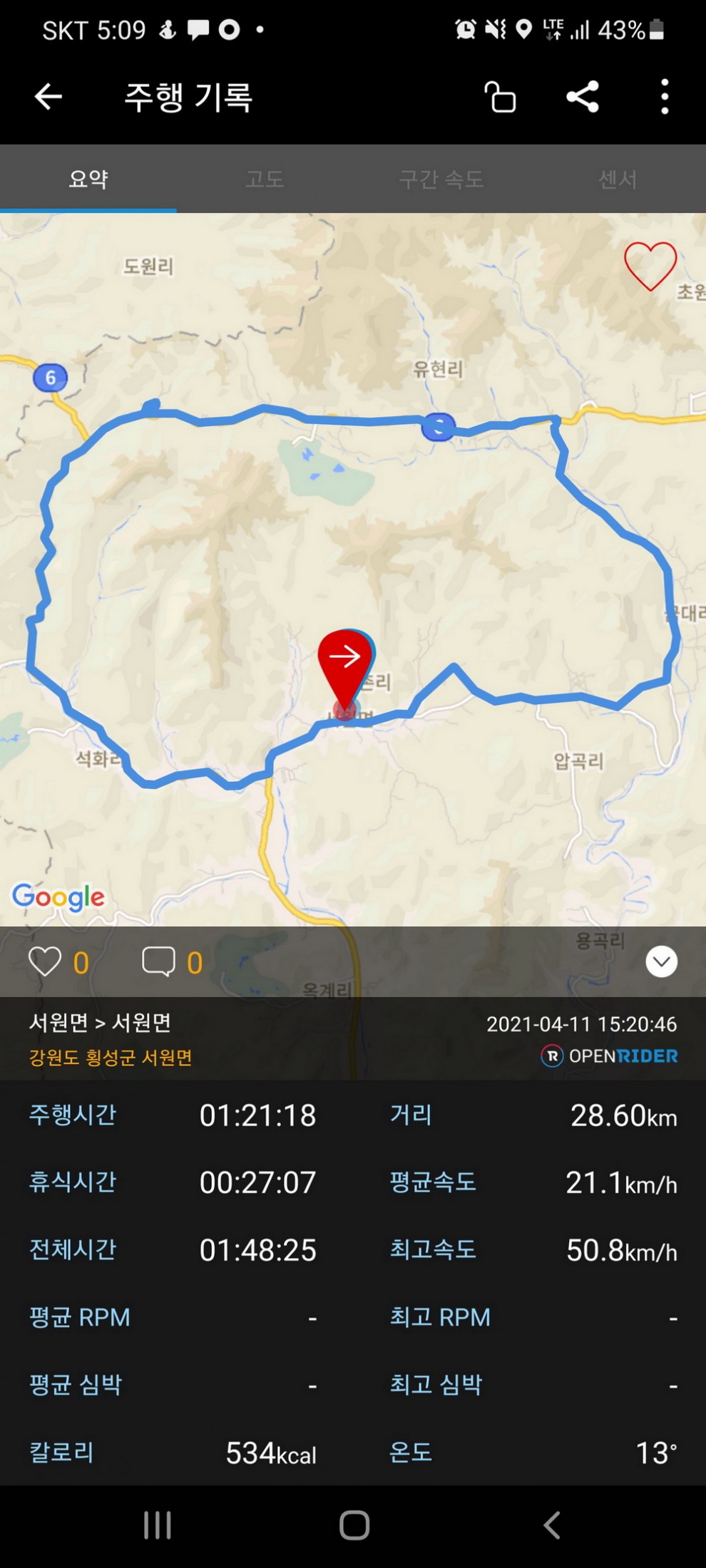Open the comments bubble
This screenshot has width=706, height=1568.
158,961
